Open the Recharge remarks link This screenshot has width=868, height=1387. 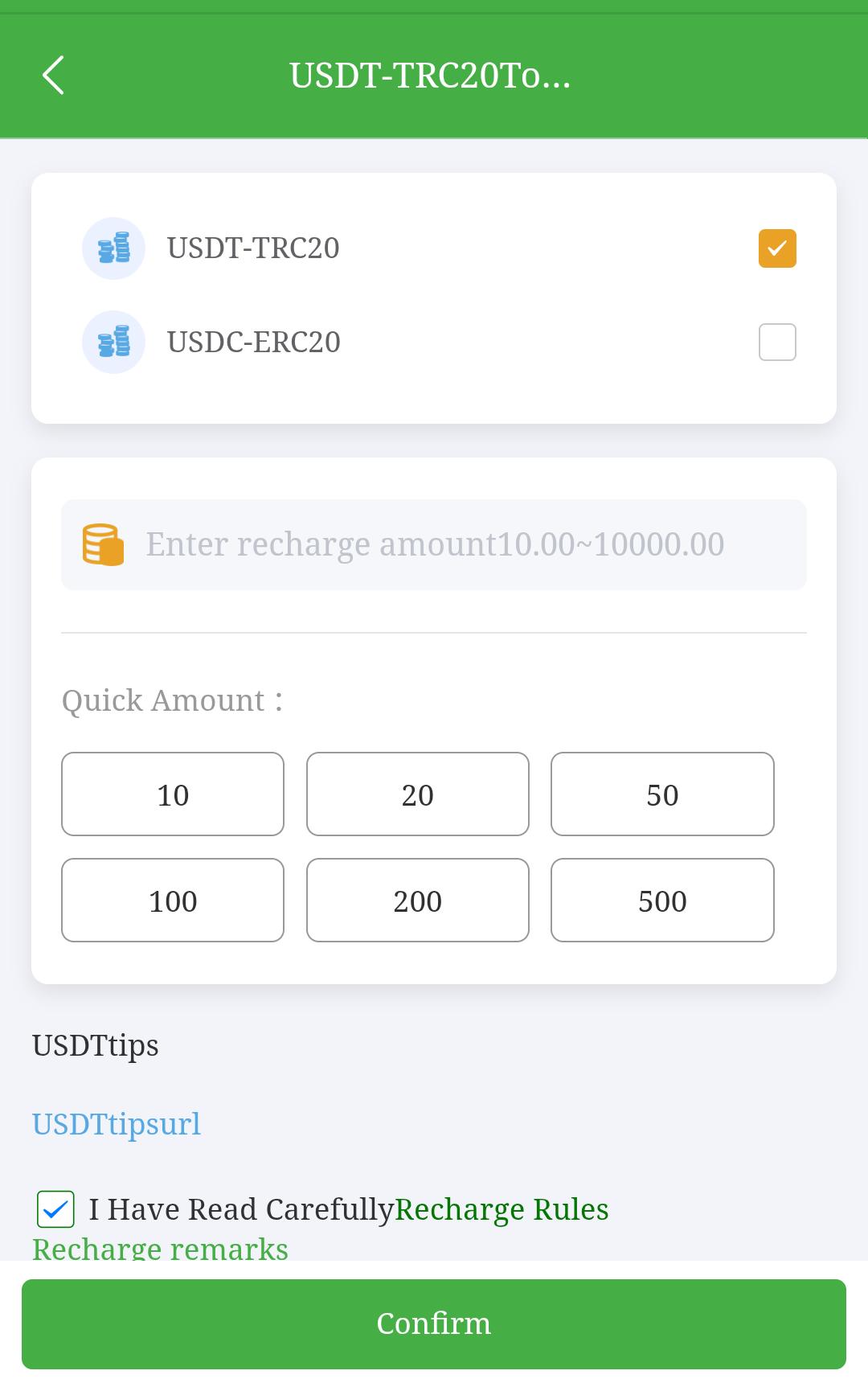(160, 1250)
